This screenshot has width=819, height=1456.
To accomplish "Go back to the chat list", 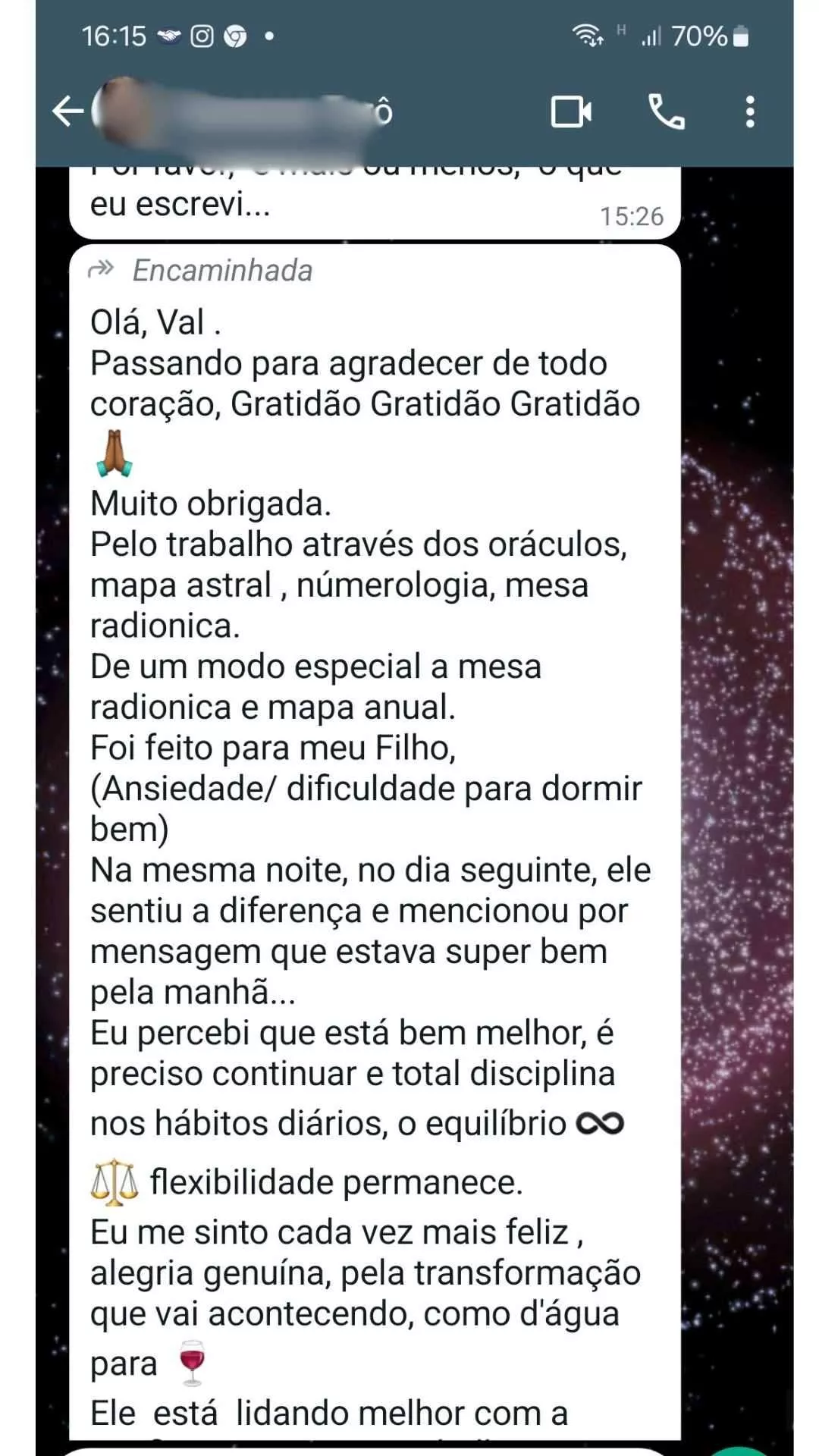I will pyautogui.click(x=67, y=111).
